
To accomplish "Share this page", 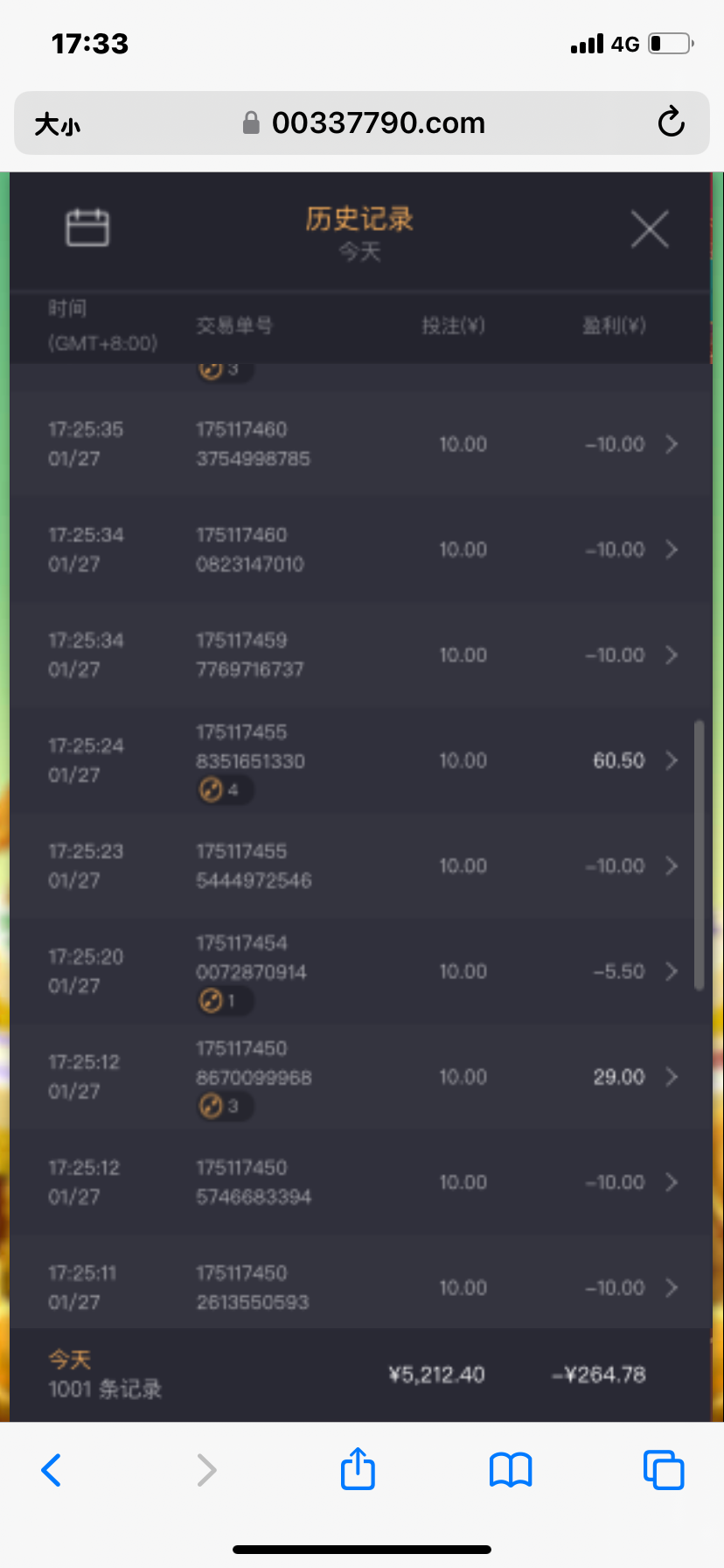I will (358, 1468).
